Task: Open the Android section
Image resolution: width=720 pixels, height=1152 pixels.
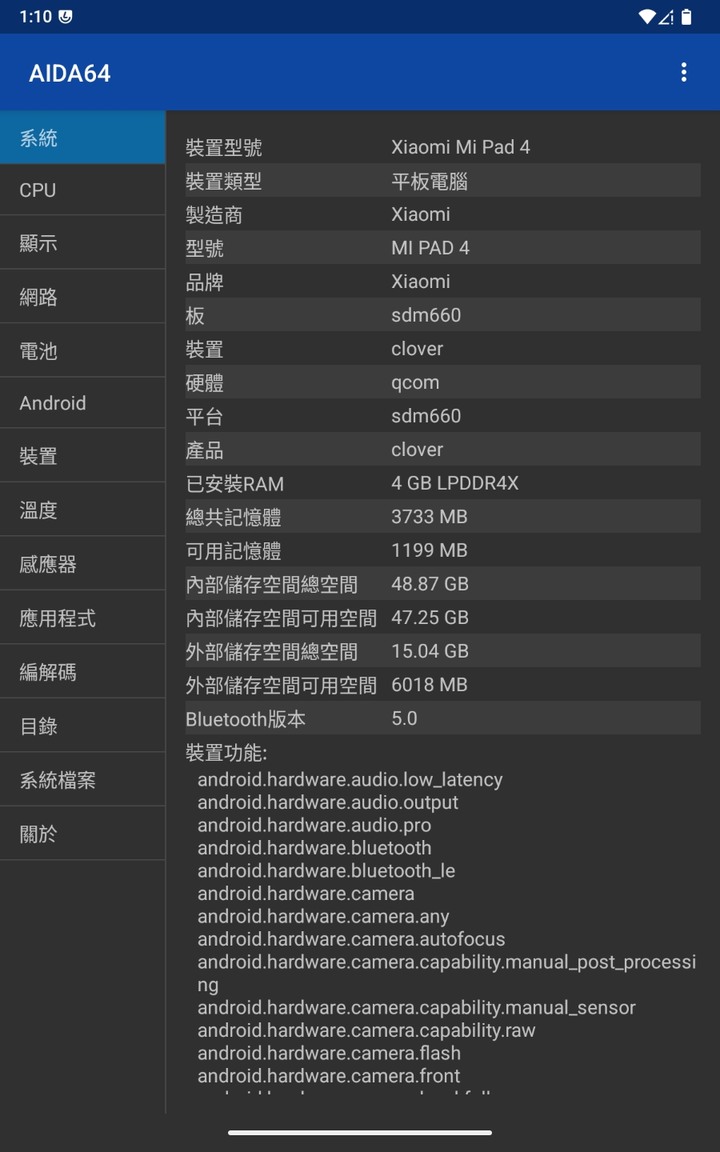Action: click(x=82, y=403)
